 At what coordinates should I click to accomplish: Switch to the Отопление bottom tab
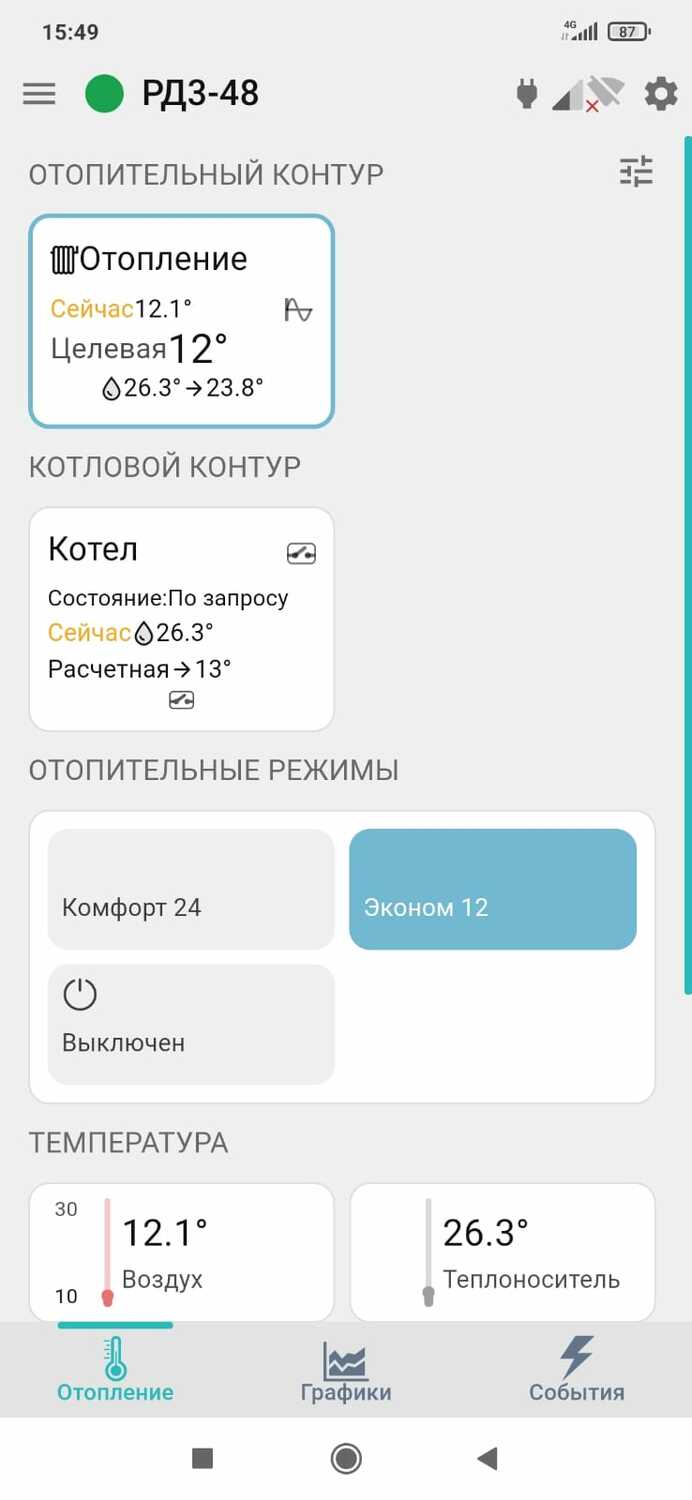click(x=115, y=1372)
